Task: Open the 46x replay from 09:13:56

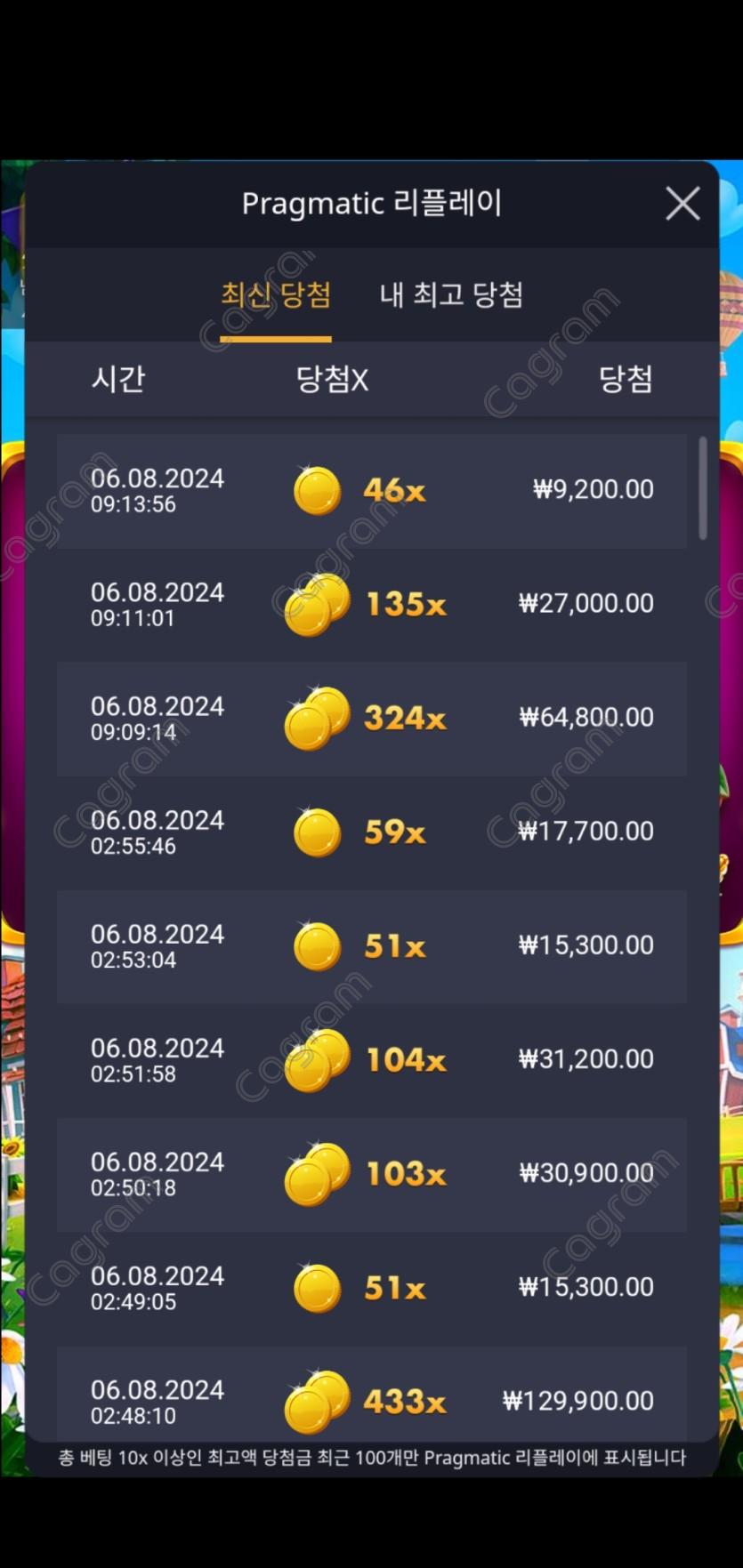Action: pos(371,490)
